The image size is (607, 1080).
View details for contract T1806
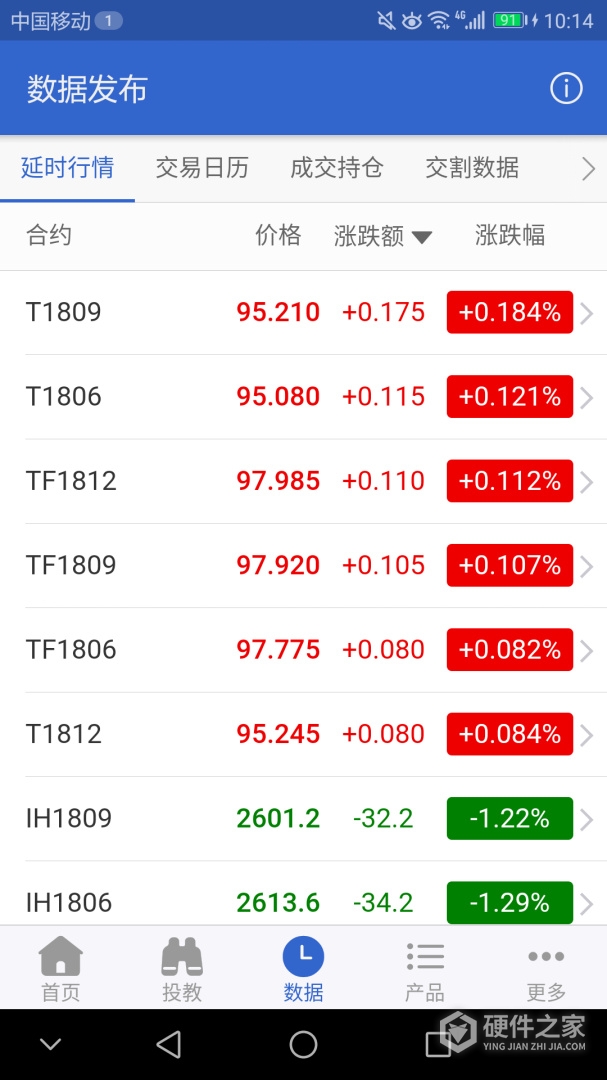pos(303,397)
